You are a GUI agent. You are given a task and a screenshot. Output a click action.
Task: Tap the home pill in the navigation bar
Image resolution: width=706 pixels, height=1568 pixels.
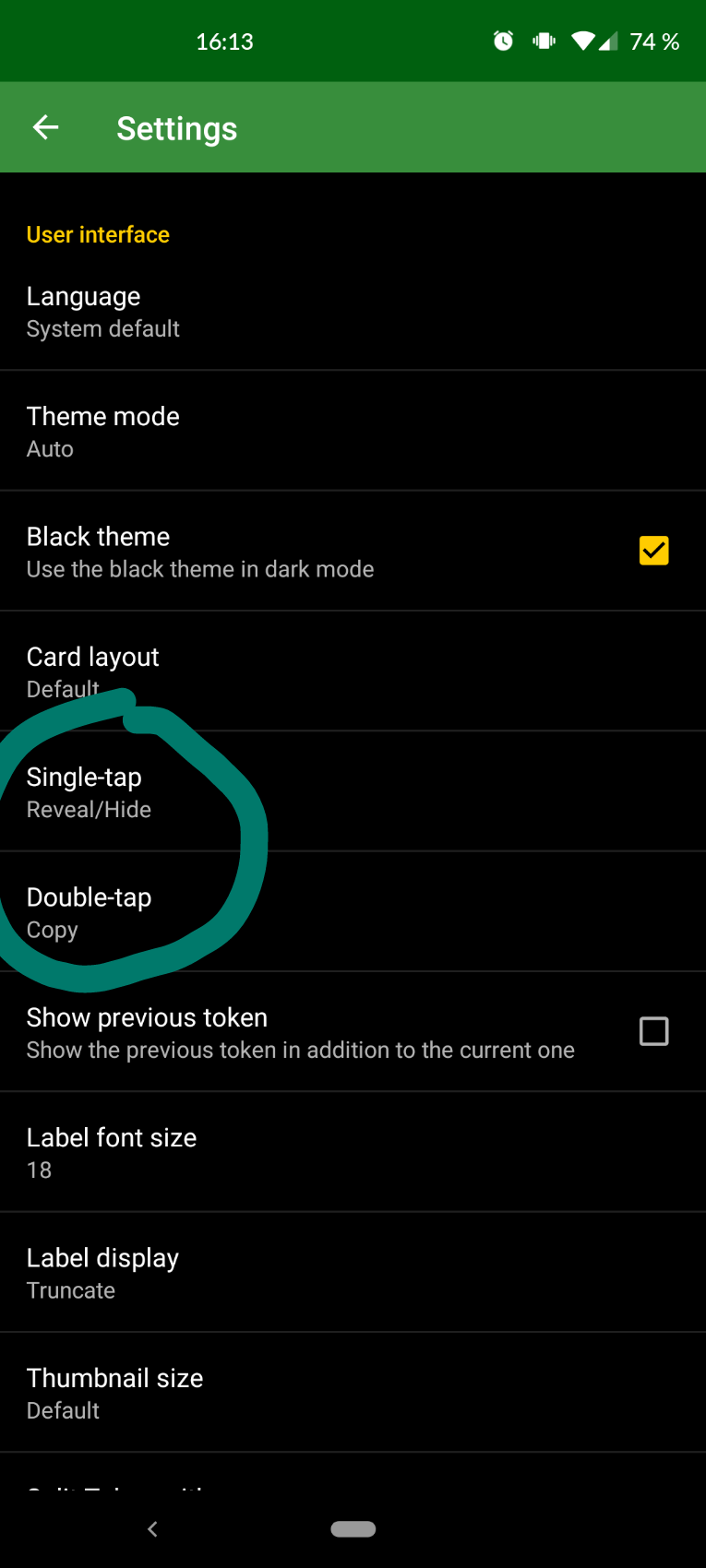pyautogui.click(x=353, y=1528)
